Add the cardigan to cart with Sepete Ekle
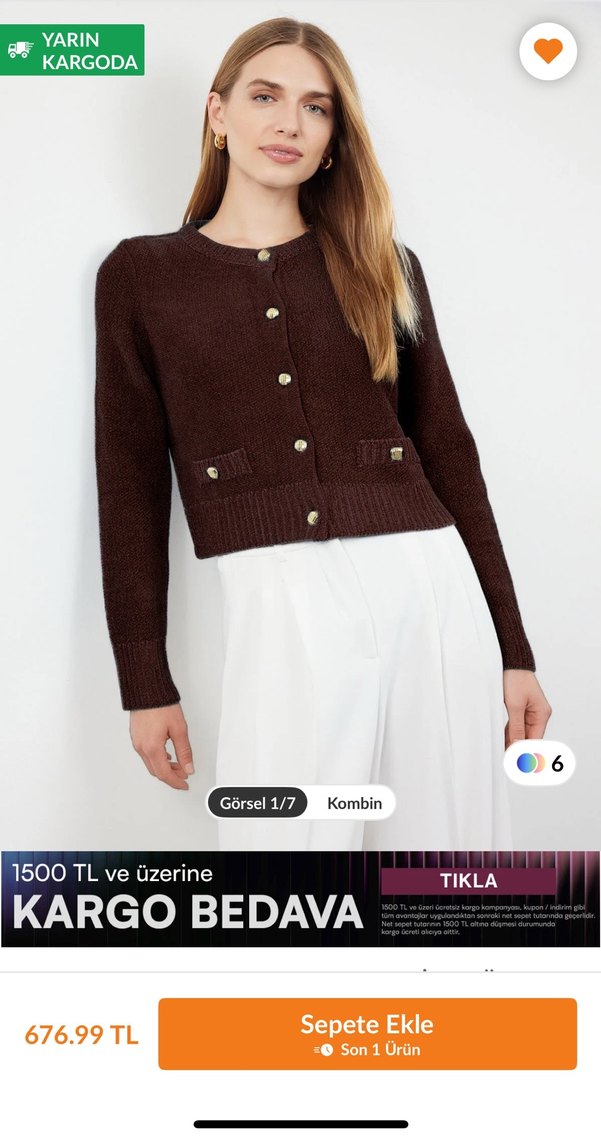The height and width of the screenshot is (1141, 601). pyautogui.click(x=367, y=1033)
